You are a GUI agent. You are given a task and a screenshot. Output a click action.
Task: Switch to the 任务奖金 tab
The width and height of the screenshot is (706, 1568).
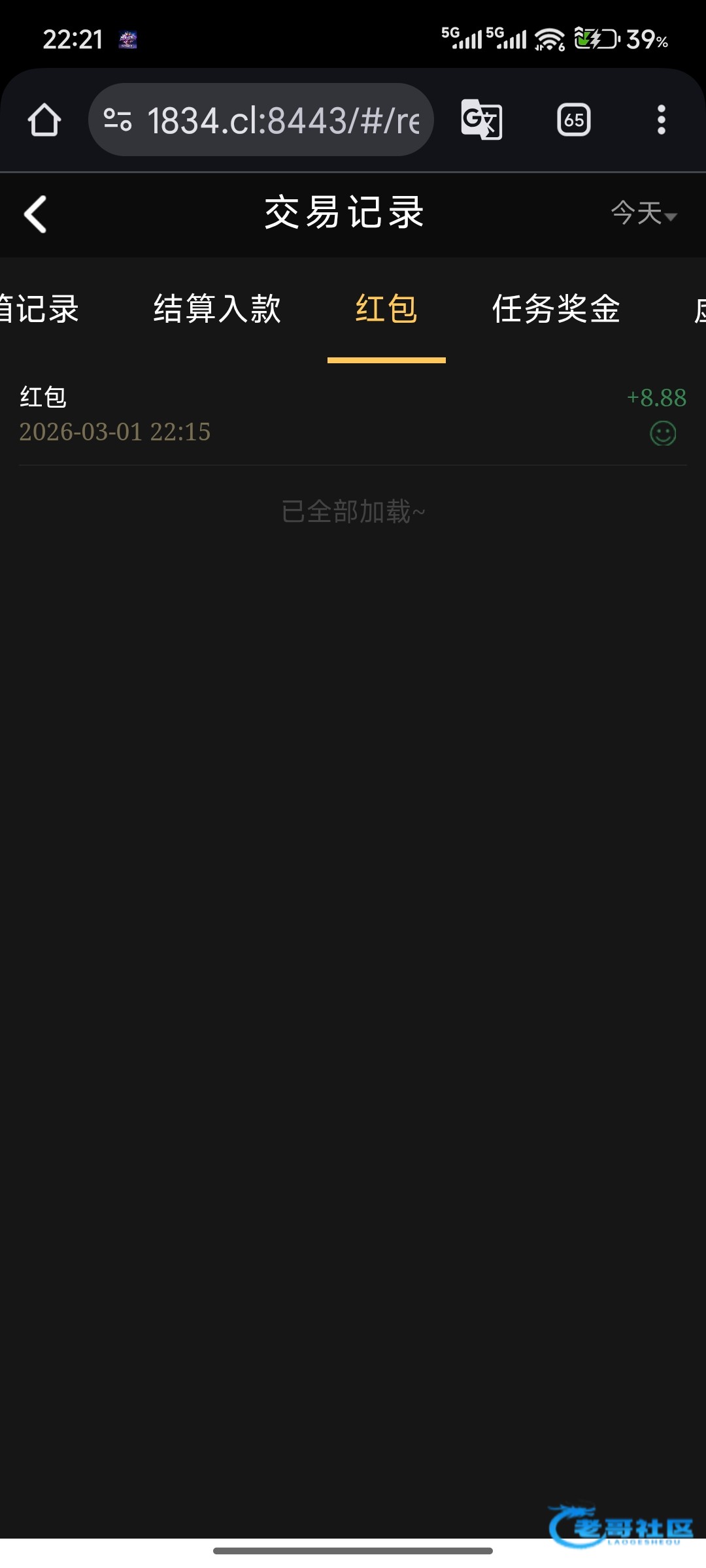click(556, 308)
